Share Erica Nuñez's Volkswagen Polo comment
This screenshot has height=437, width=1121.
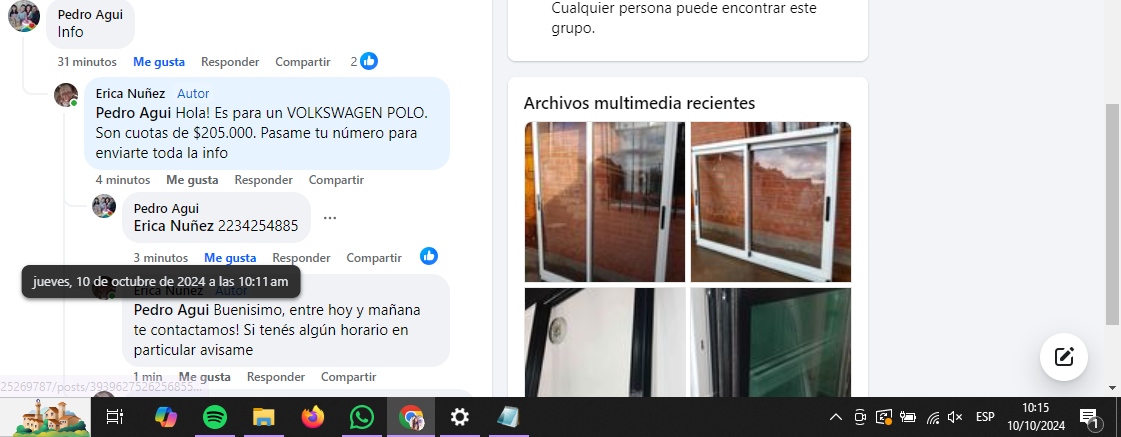click(x=335, y=180)
